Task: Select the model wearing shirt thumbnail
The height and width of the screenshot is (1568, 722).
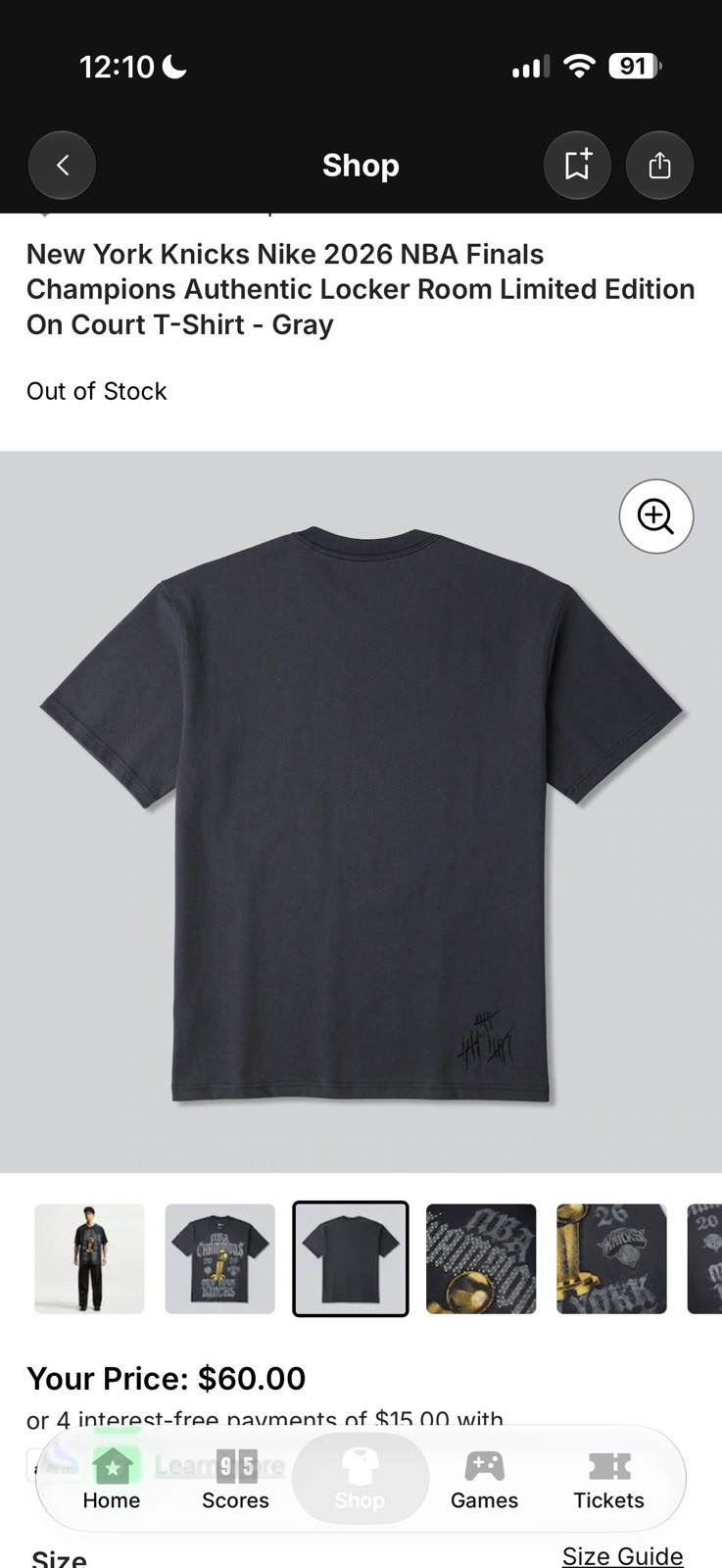Action: [89, 1258]
